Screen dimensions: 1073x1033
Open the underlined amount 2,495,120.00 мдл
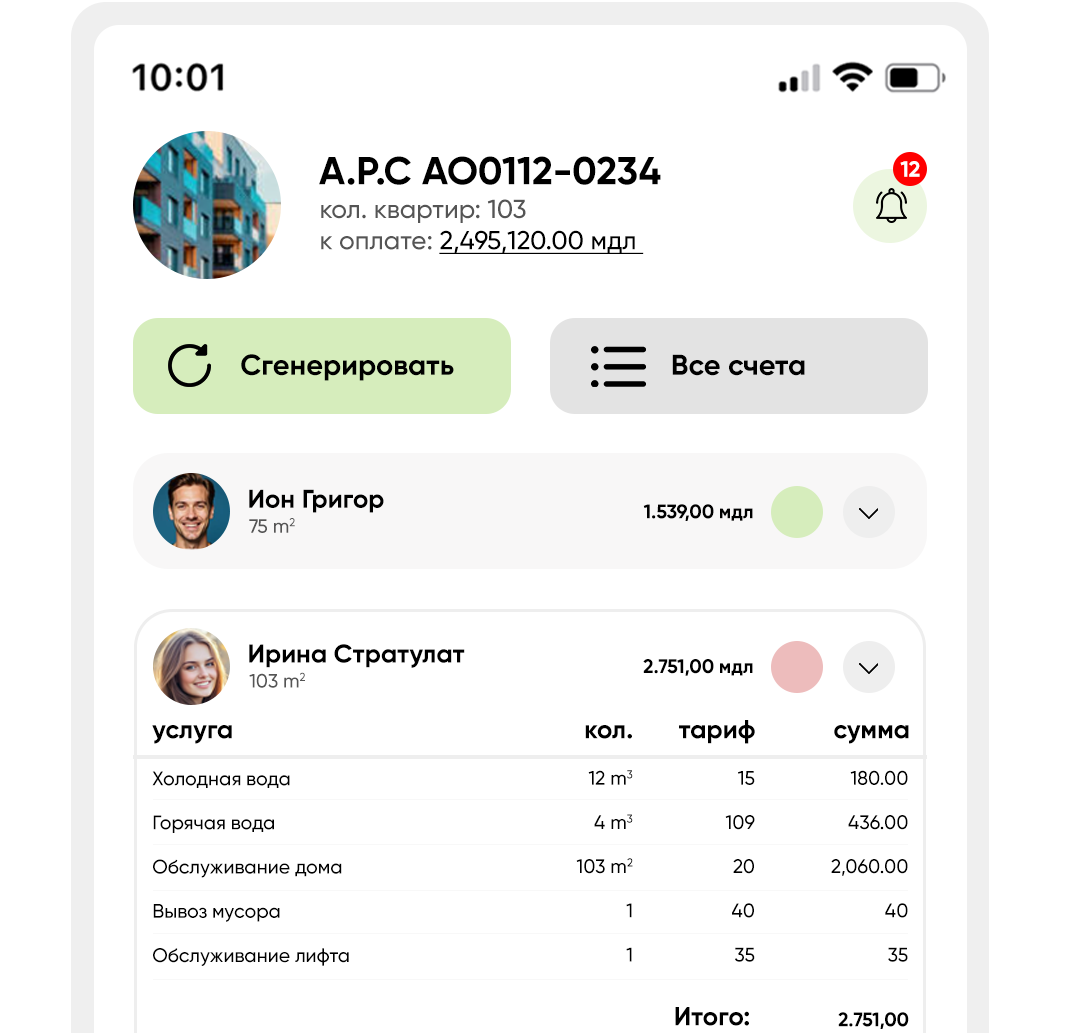540,242
